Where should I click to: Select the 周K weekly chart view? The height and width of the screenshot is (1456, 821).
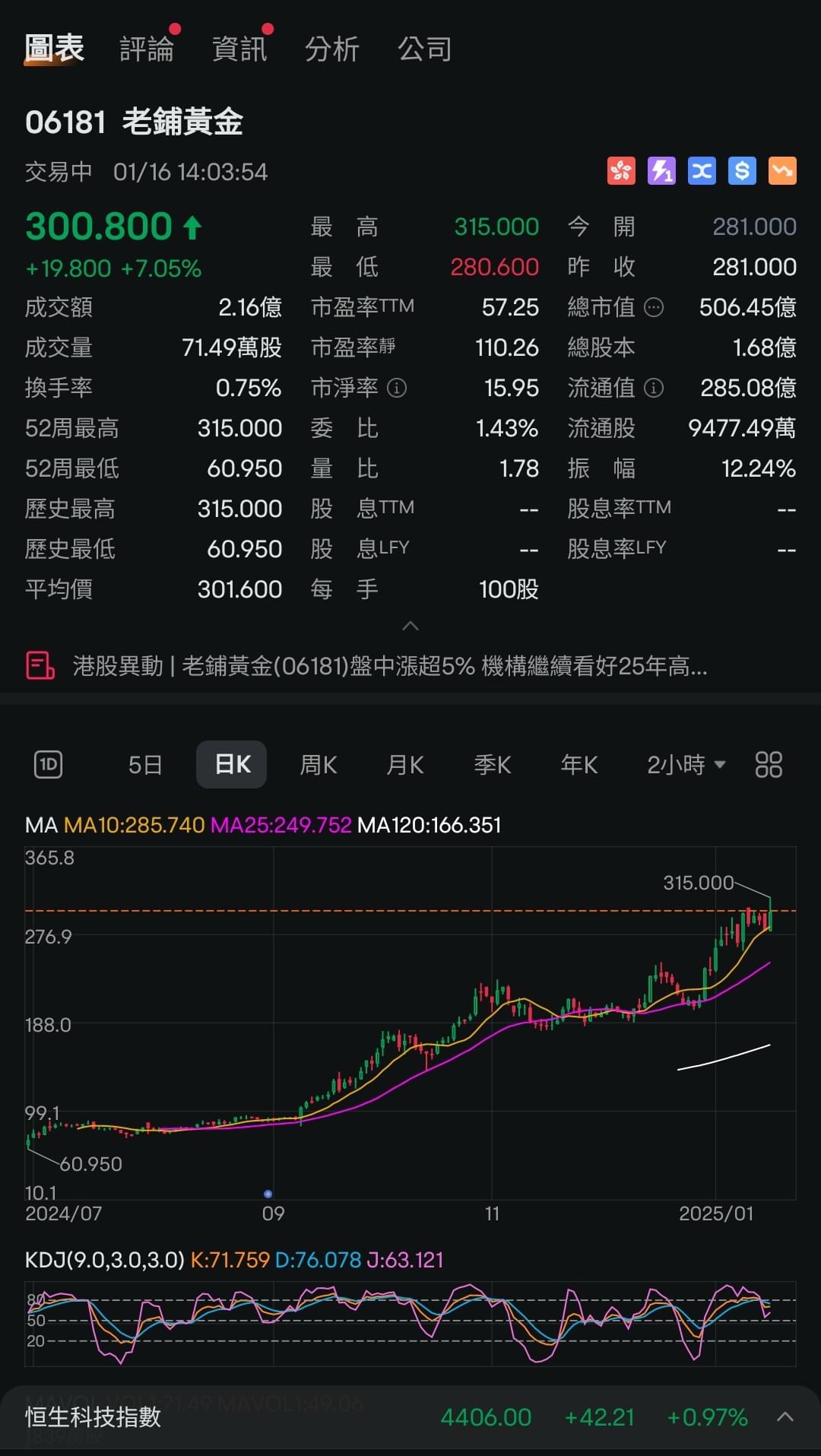(x=318, y=764)
